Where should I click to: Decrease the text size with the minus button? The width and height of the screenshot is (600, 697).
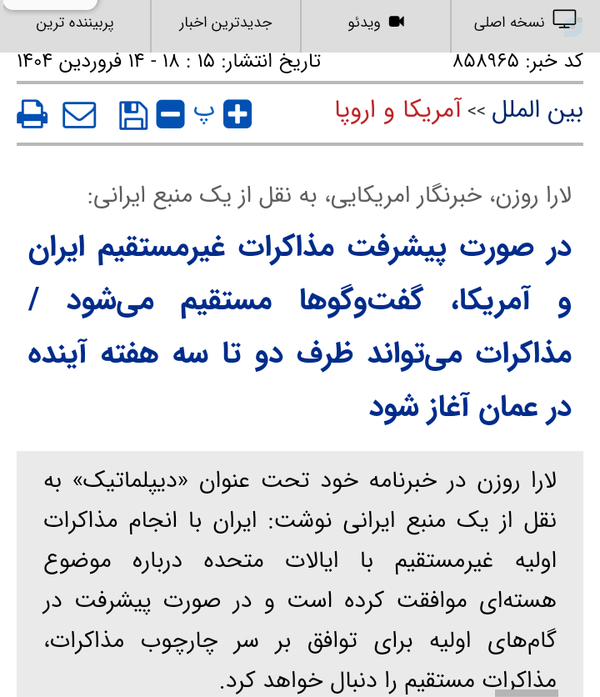[170, 114]
